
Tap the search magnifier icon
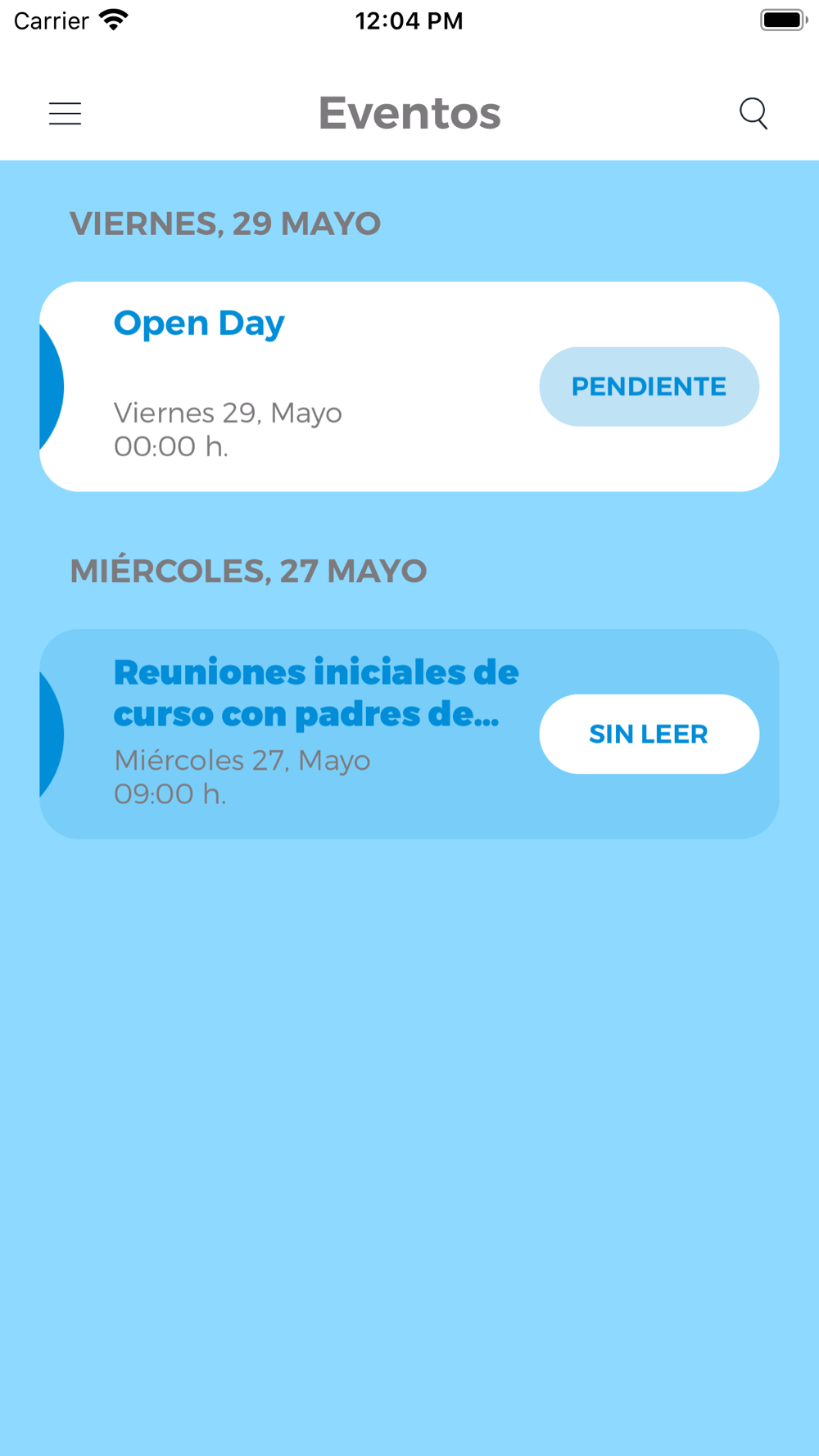pyautogui.click(x=753, y=113)
